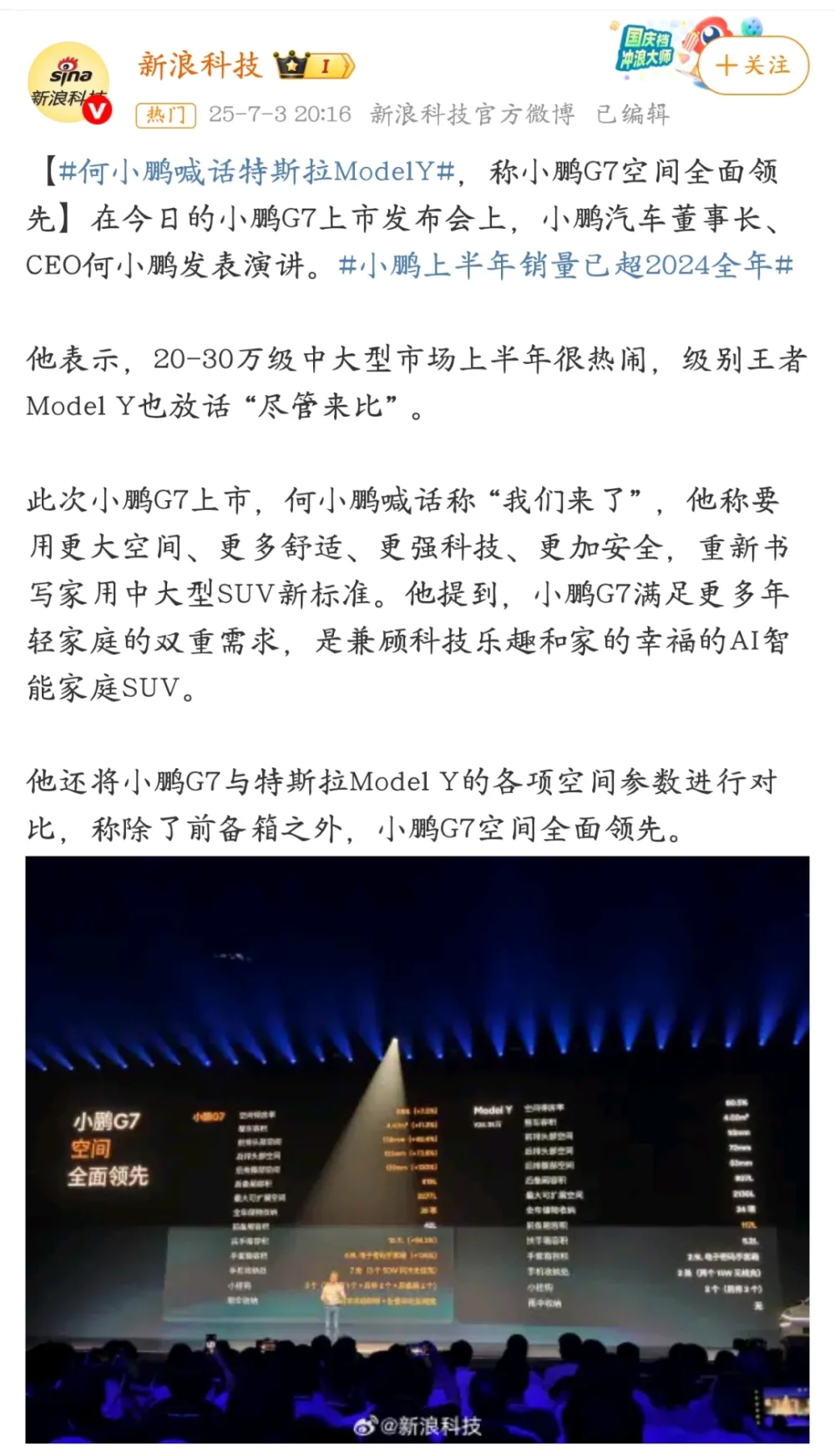Viewport: 835px width, 1456px height.
Task: Tap the 热门 tag beside the date
Action: [165, 114]
